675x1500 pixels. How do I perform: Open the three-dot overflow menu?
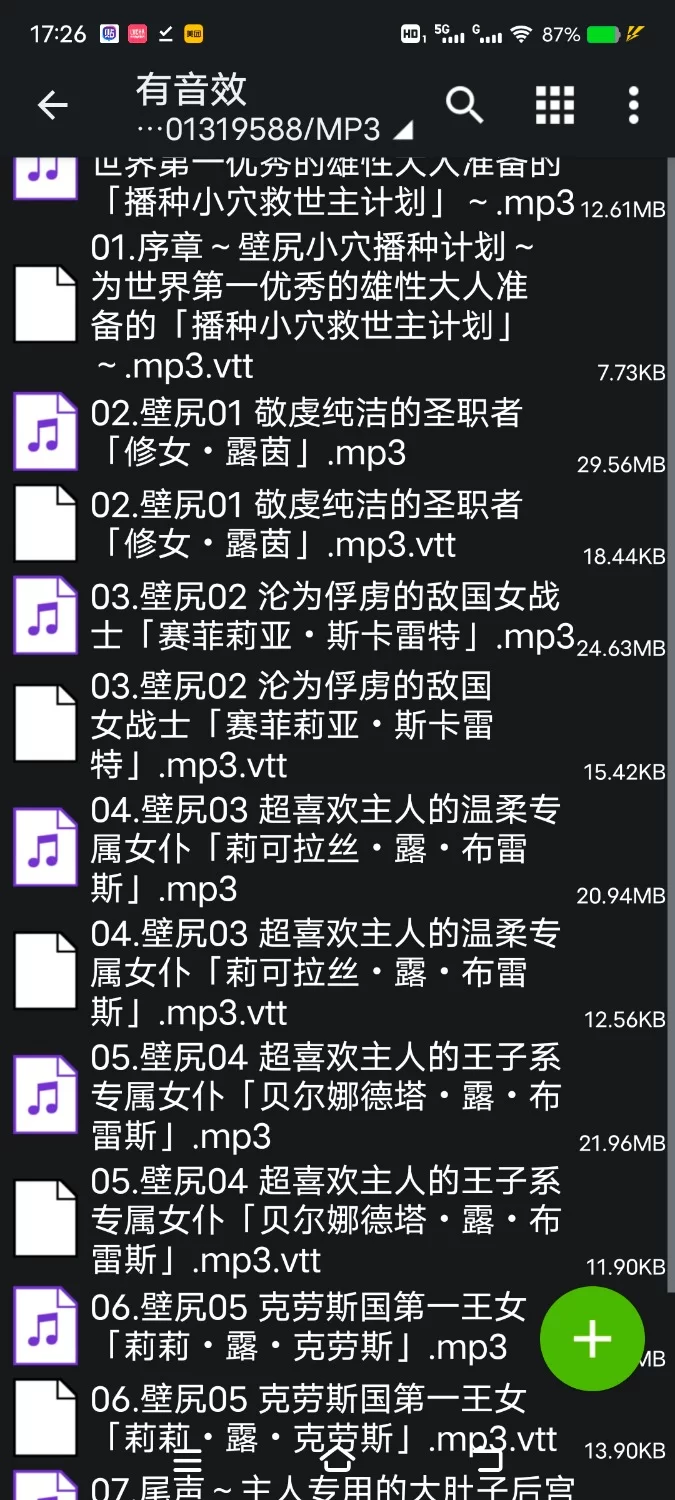(x=633, y=105)
